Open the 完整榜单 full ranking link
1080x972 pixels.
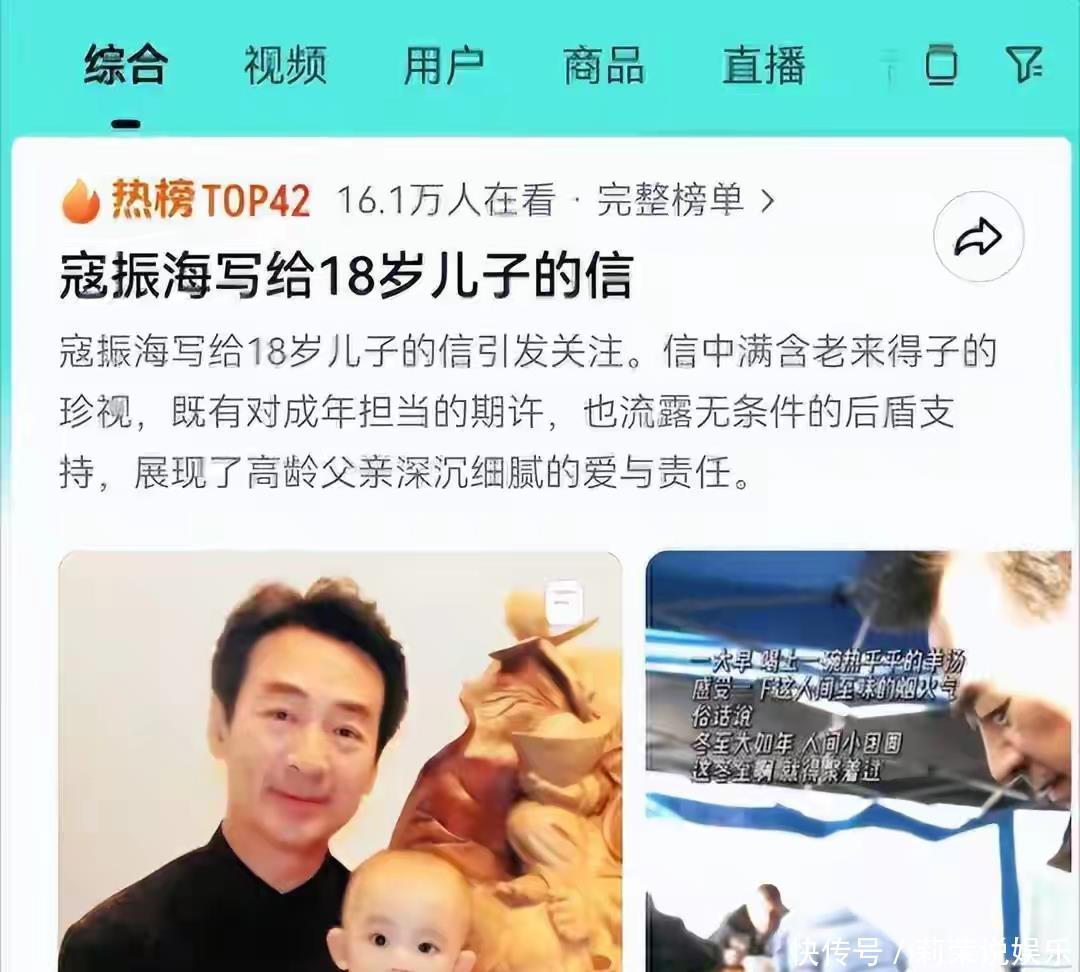pyautogui.click(x=685, y=200)
